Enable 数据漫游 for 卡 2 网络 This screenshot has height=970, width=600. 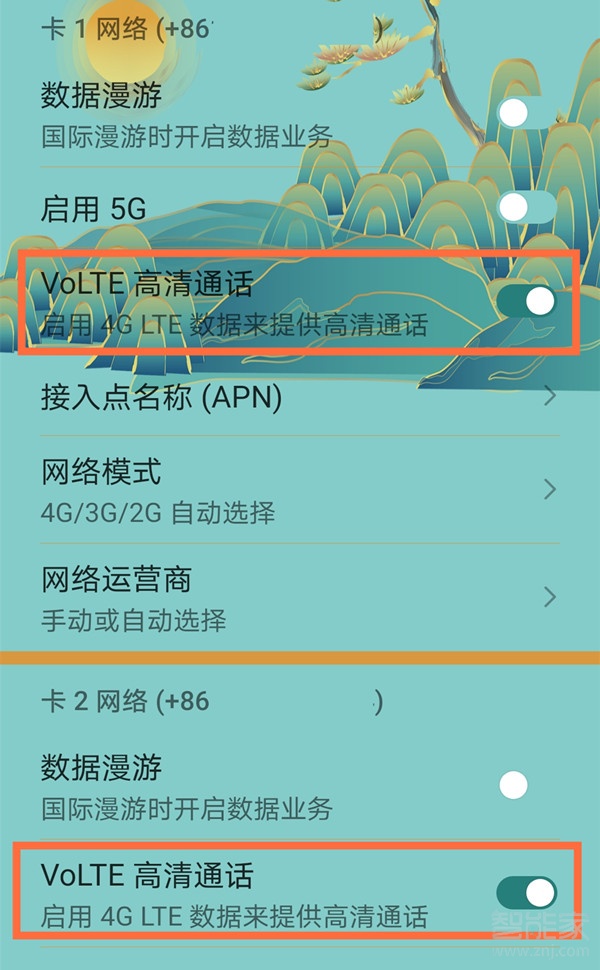[525, 785]
